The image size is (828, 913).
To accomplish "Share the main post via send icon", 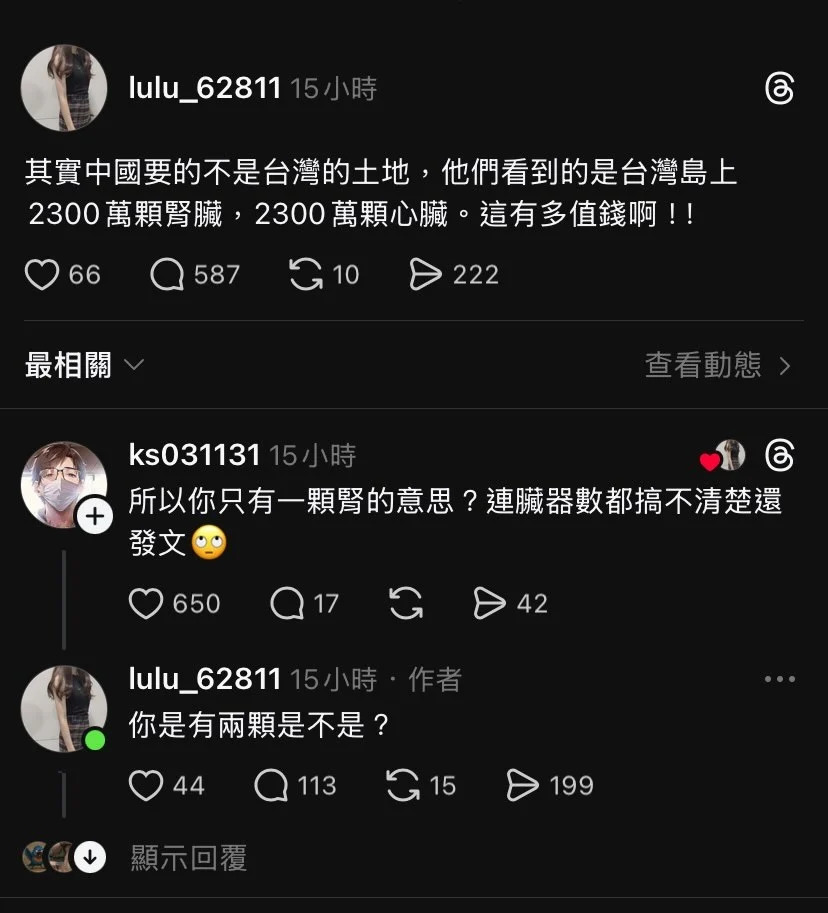I will (426, 275).
